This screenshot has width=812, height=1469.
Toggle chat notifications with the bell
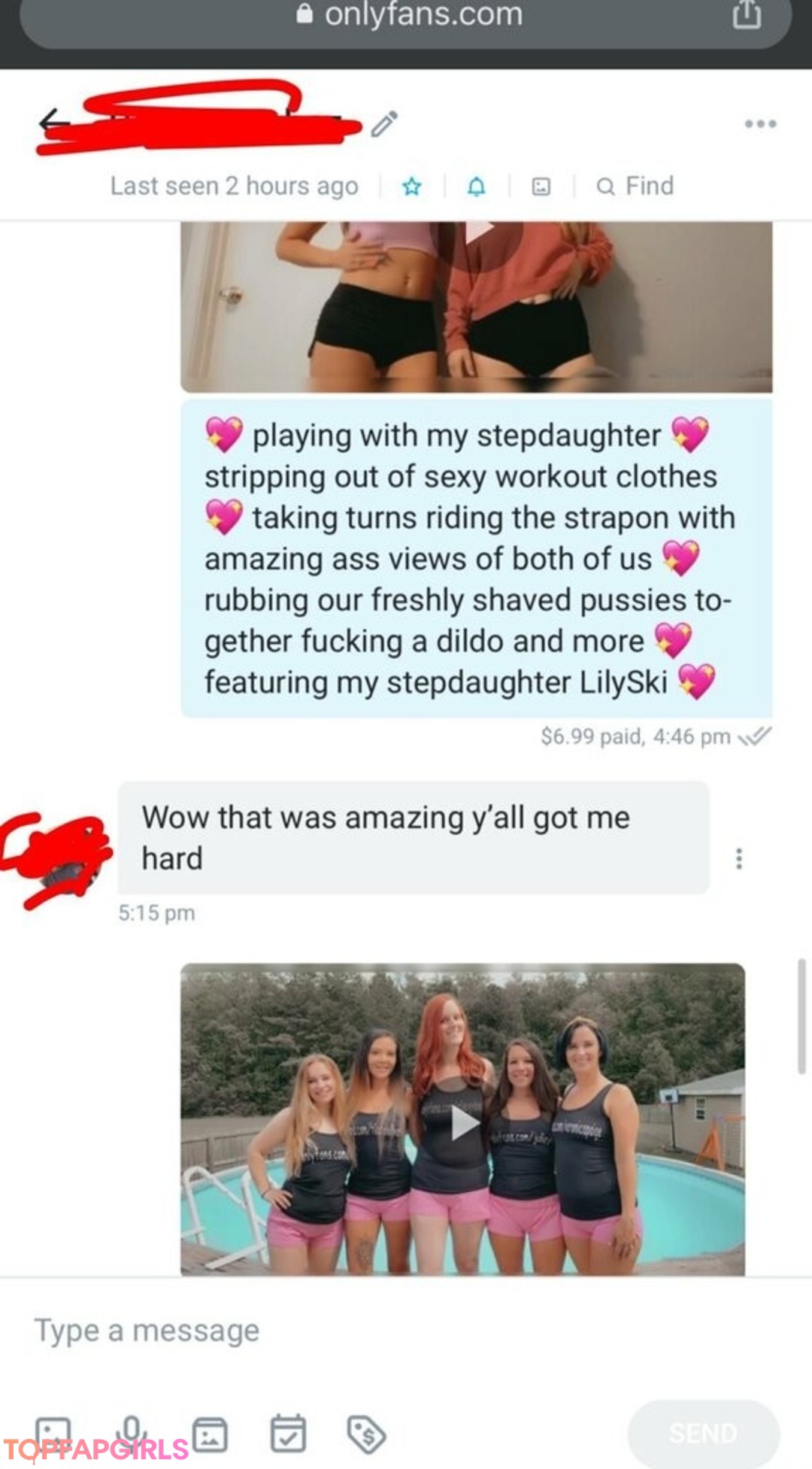pos(476,187)
